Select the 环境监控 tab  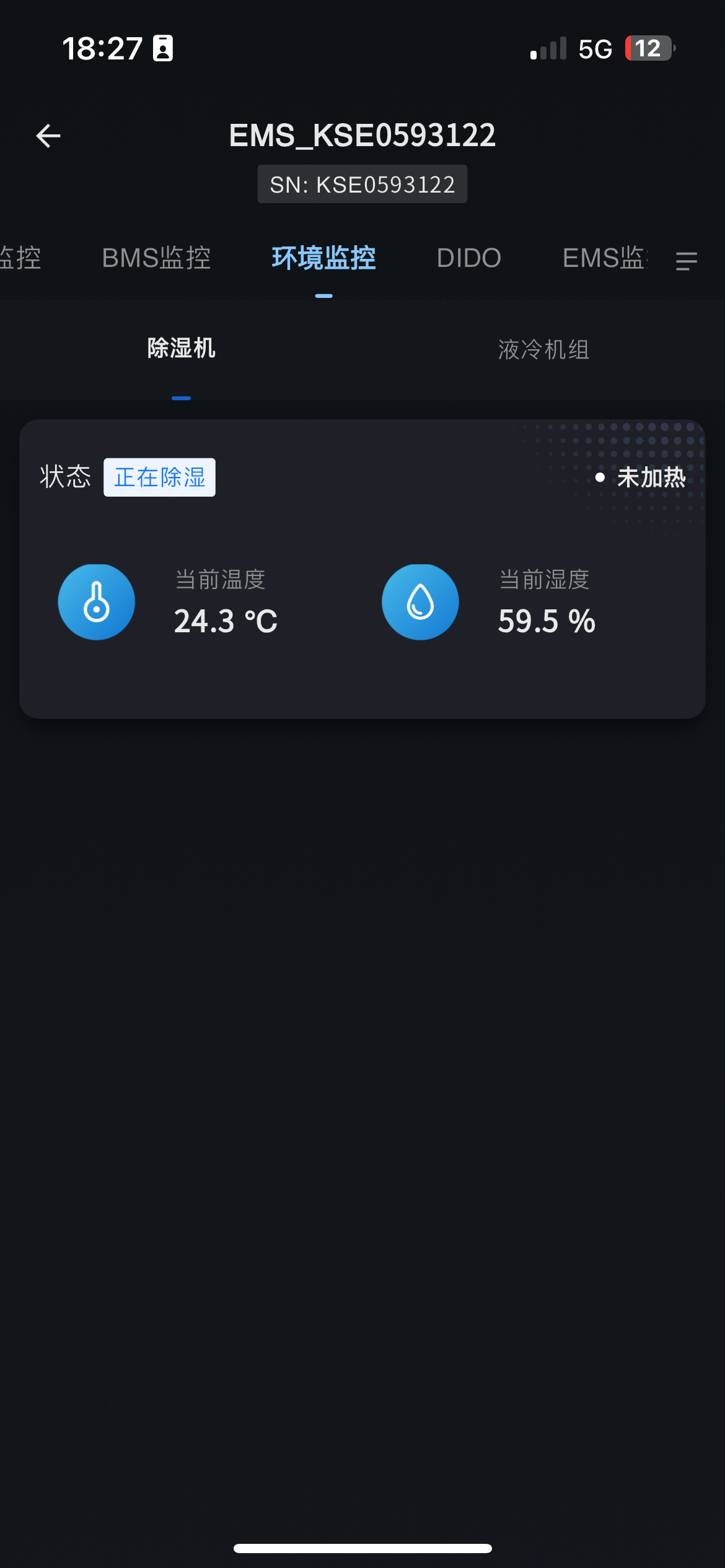(323, 258)
